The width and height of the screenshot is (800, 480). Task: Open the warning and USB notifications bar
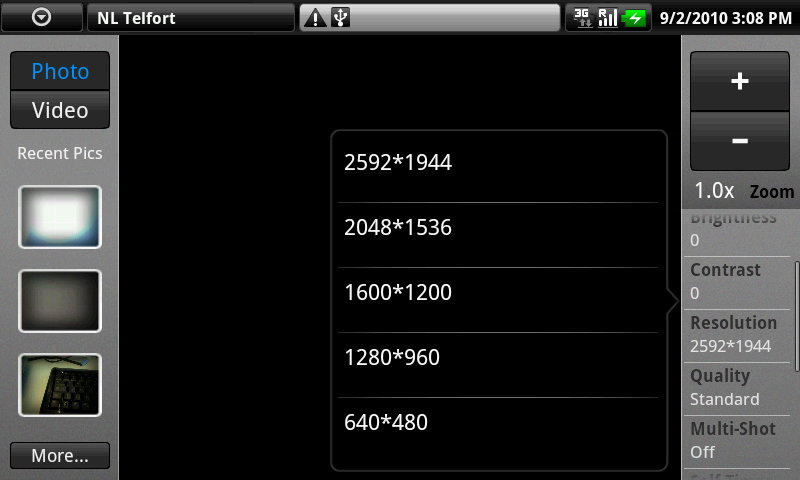pos(430,17)
